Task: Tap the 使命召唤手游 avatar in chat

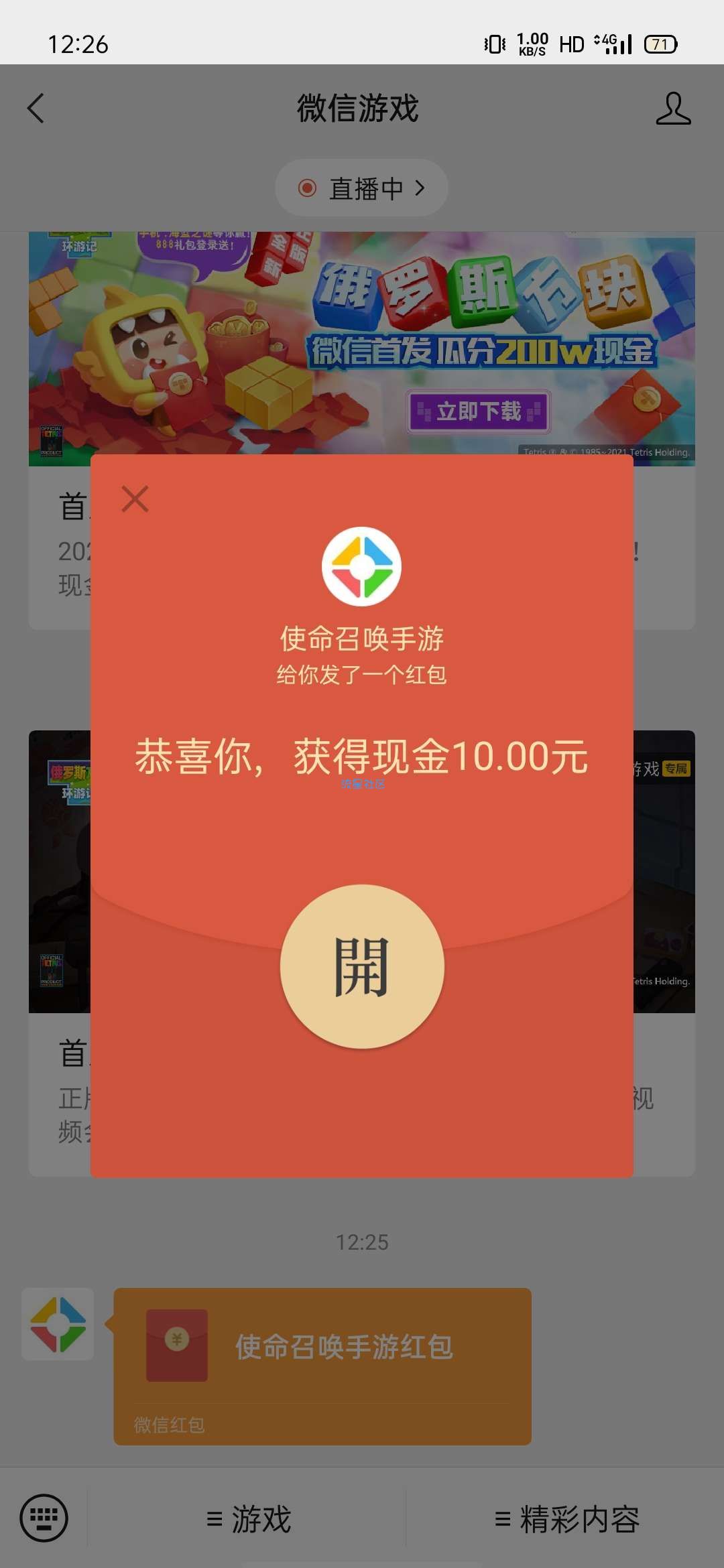Action: 58,1324
